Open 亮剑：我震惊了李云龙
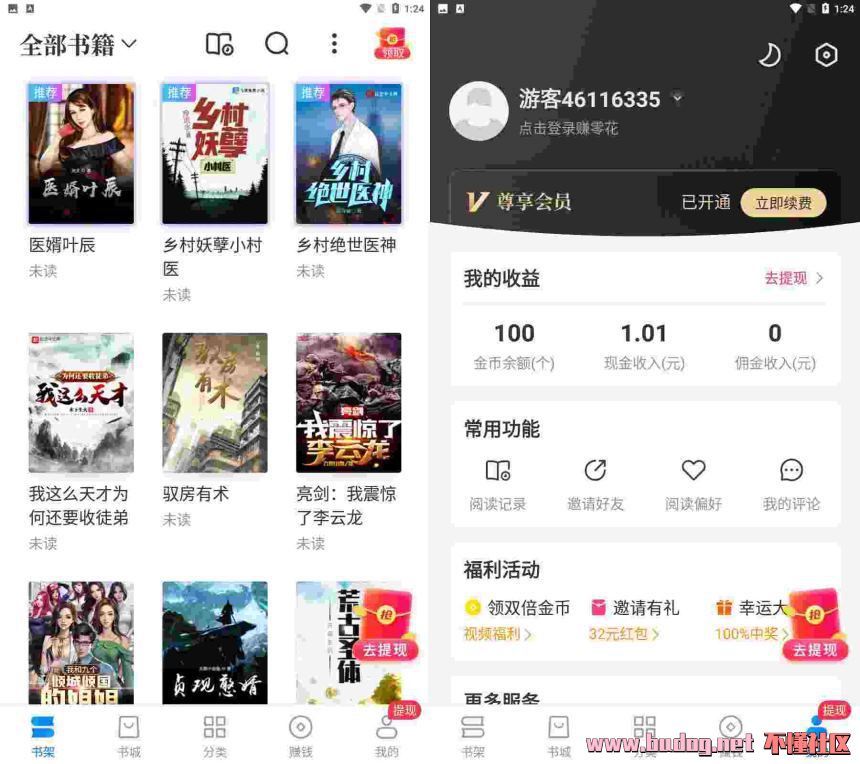The width and height of the screenshot is (860, 764). [x=348, y=403]
